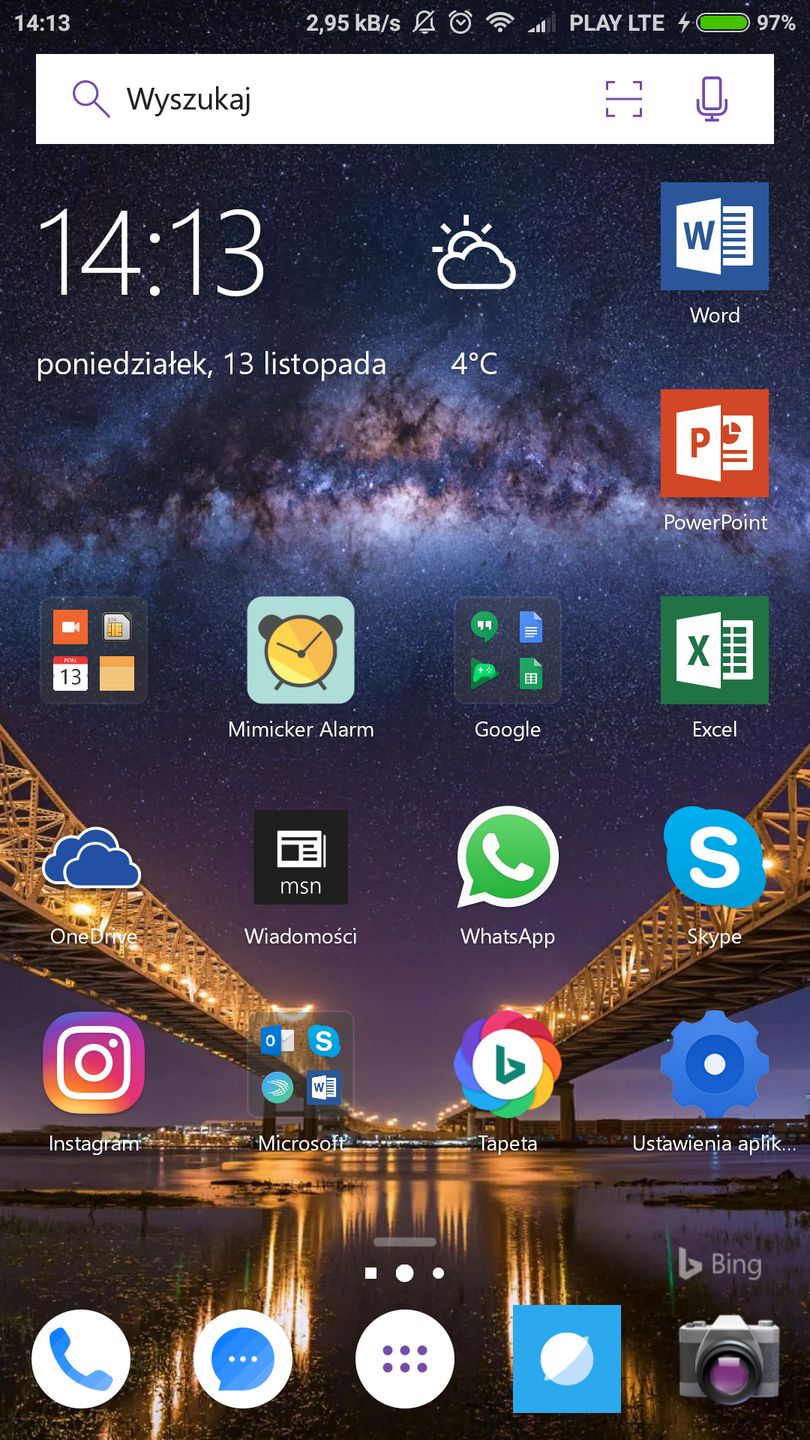Open the phone dialer in the dock
810x1440 pixels.
coord(81,1359)
